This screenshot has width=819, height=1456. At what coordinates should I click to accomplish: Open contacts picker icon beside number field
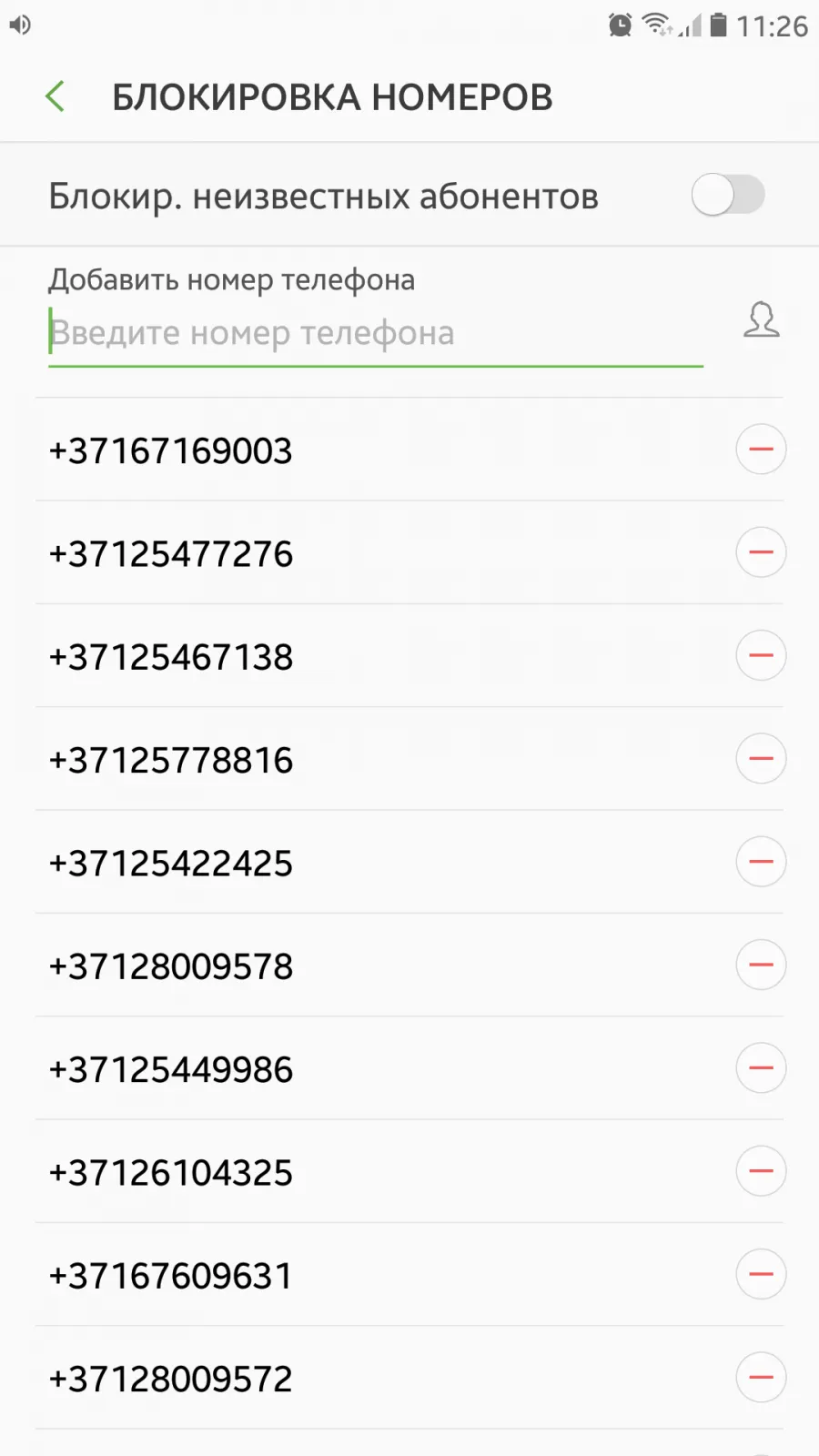761,320
